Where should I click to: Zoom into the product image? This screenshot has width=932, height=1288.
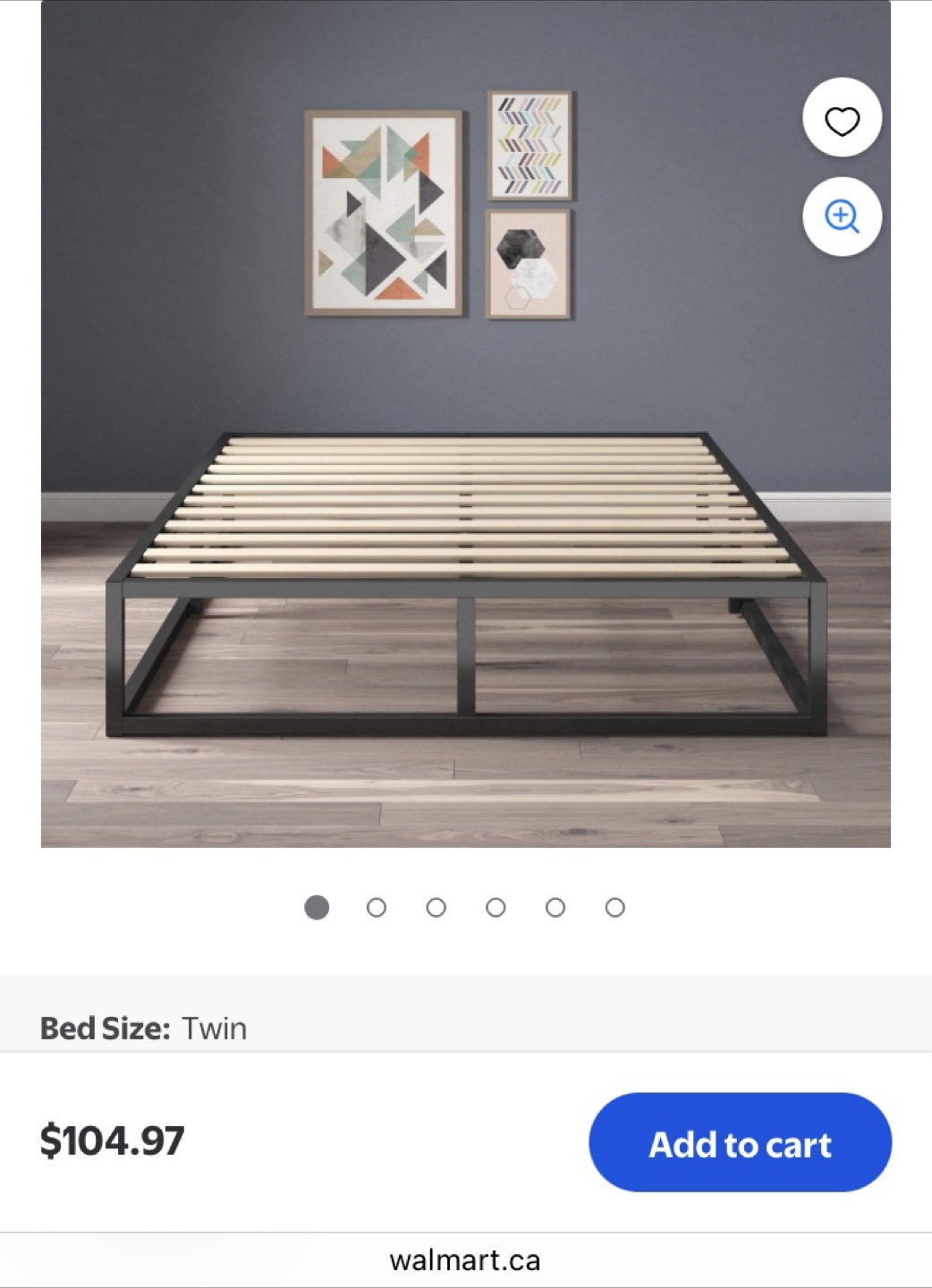(x=842, y=216)
